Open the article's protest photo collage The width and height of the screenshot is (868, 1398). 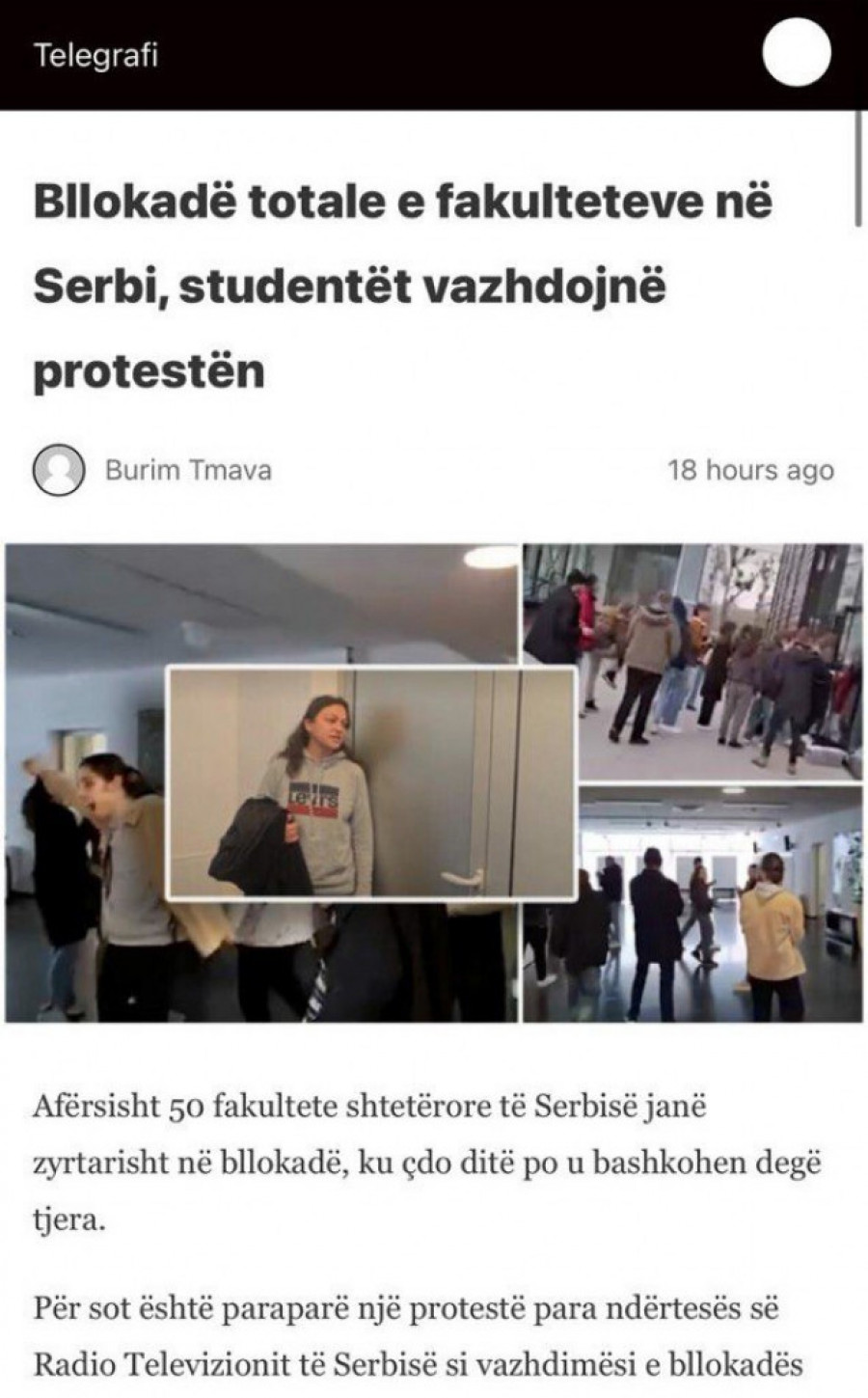pyautogui.click(x=434, y=782)
